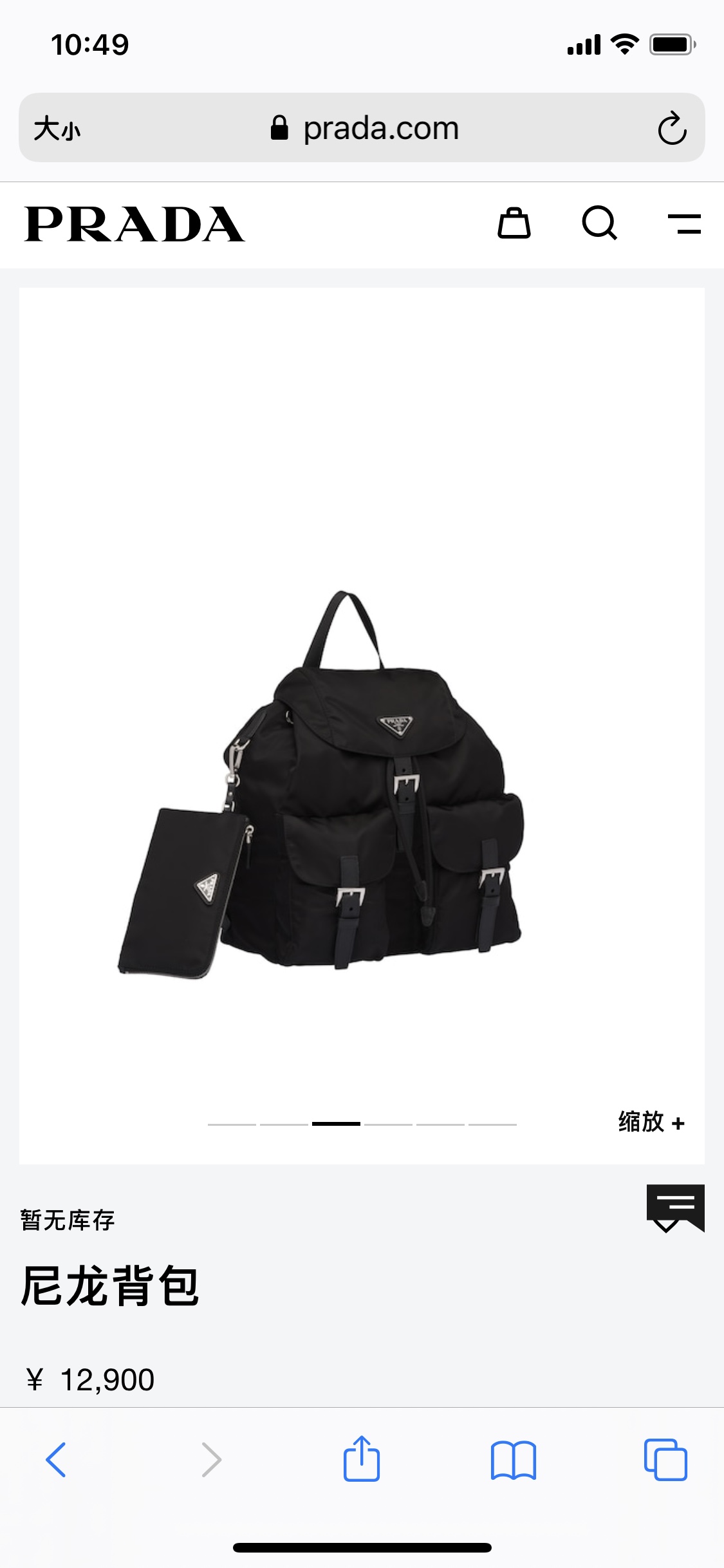Open the shopping bag

tap(514, 223)
